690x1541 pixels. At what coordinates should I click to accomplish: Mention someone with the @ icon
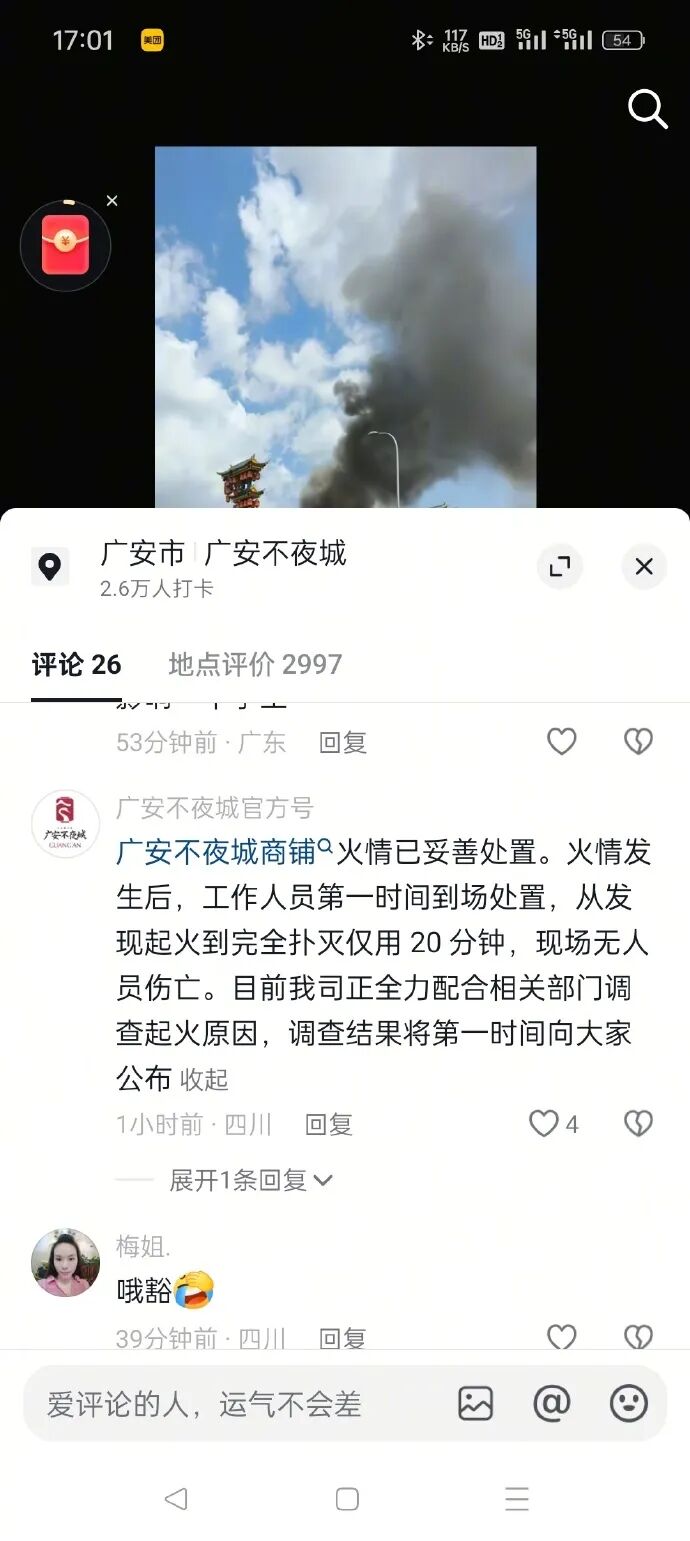(552, 1404)
